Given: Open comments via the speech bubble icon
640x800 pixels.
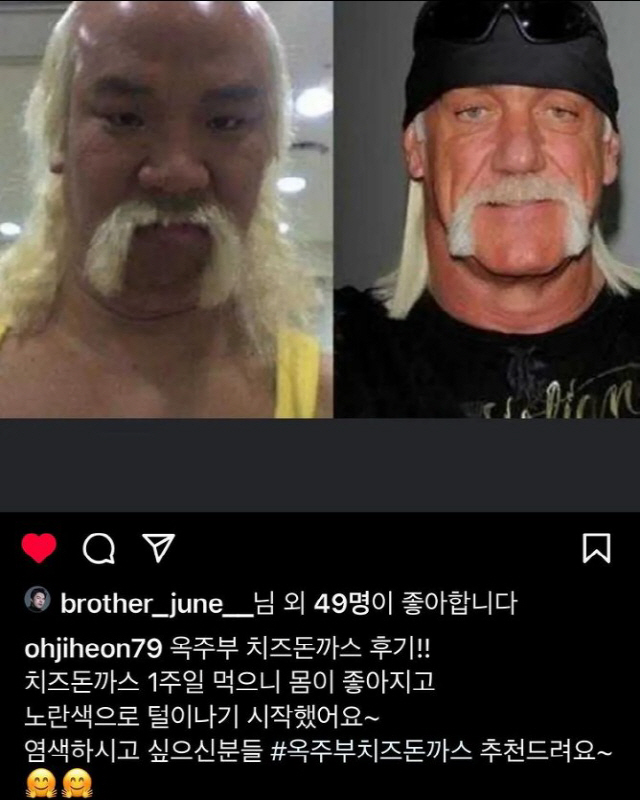Looking at the screenshot, I should point(98,547).
